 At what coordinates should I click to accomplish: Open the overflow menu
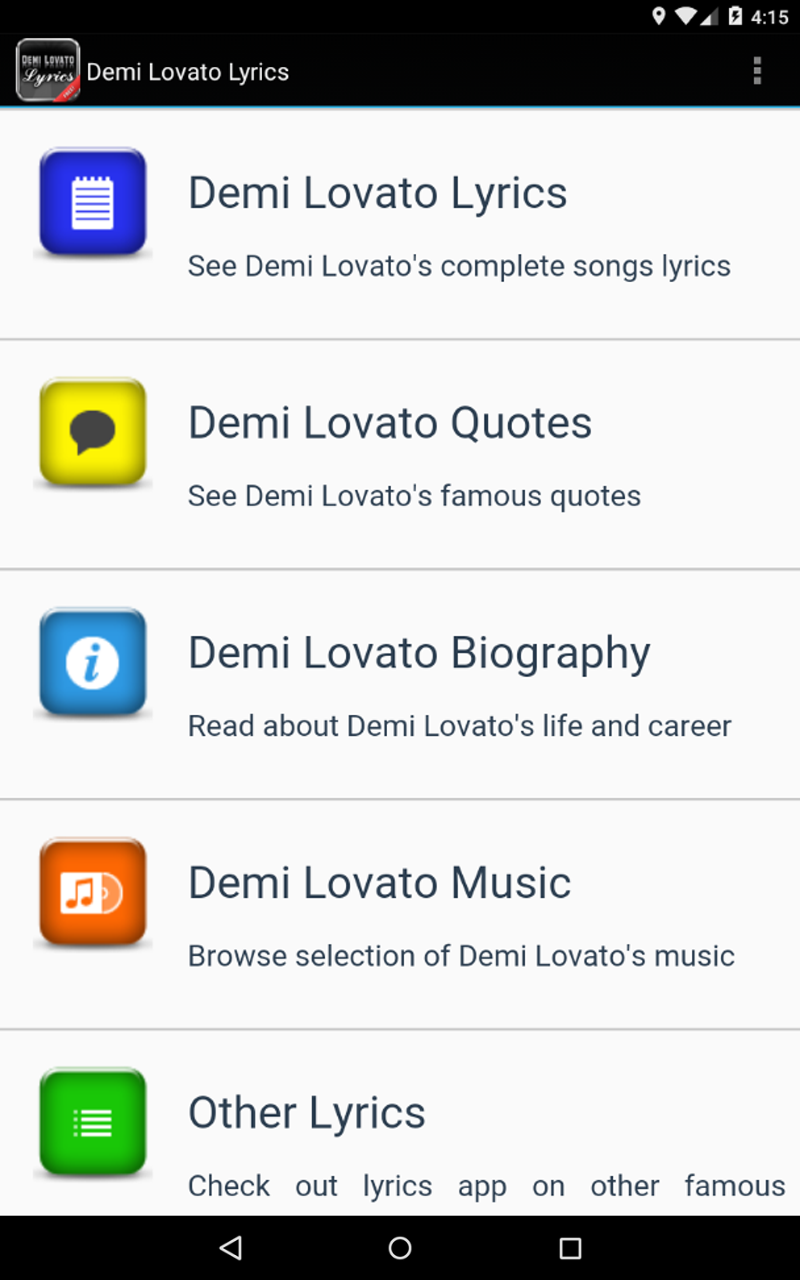[x=757, y=71]
